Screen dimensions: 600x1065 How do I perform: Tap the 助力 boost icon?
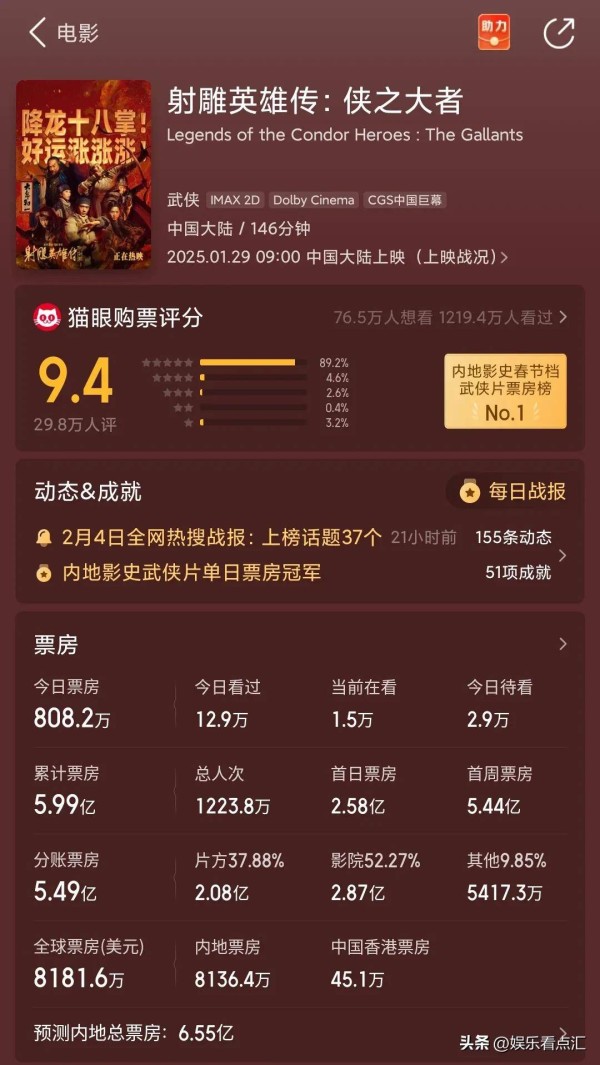tap(494, 32)
